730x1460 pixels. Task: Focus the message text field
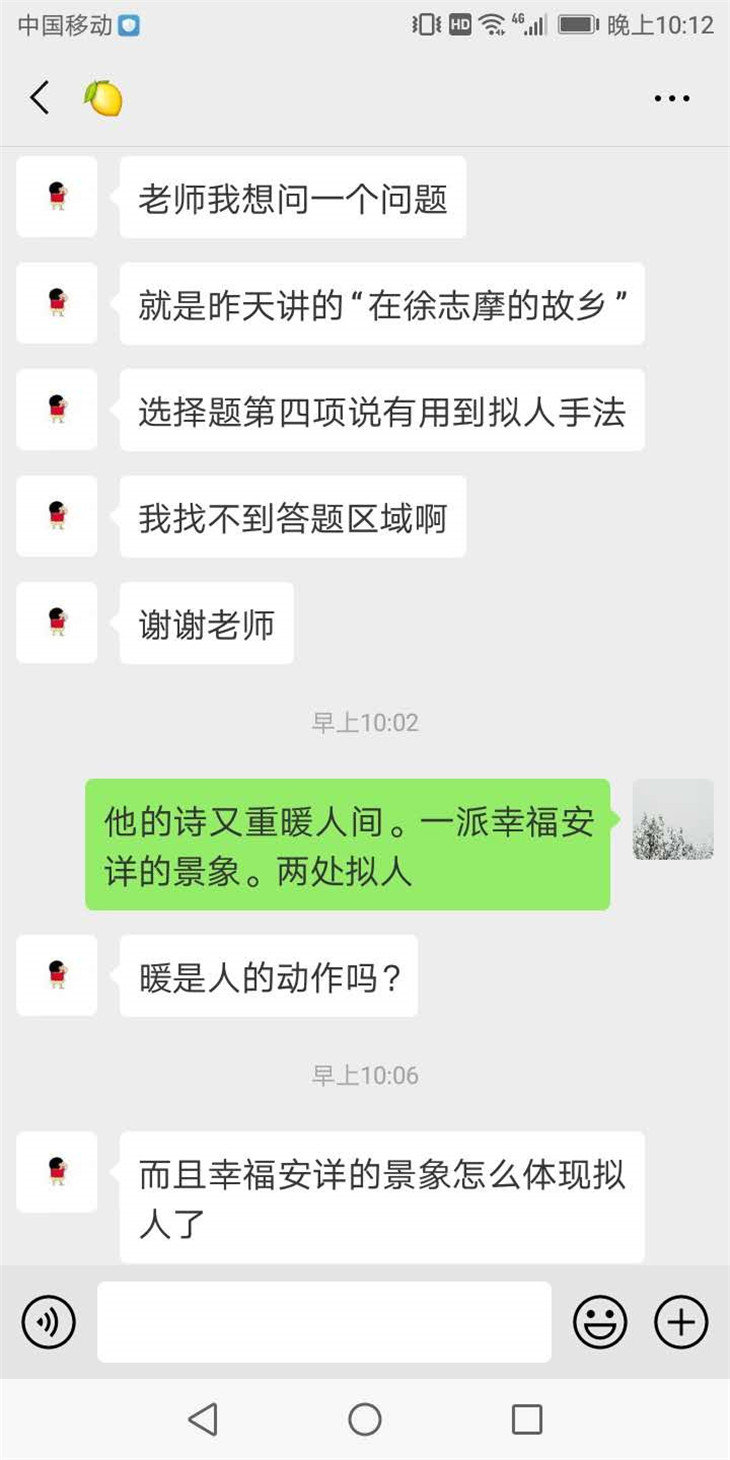(x=324, y=1322)
